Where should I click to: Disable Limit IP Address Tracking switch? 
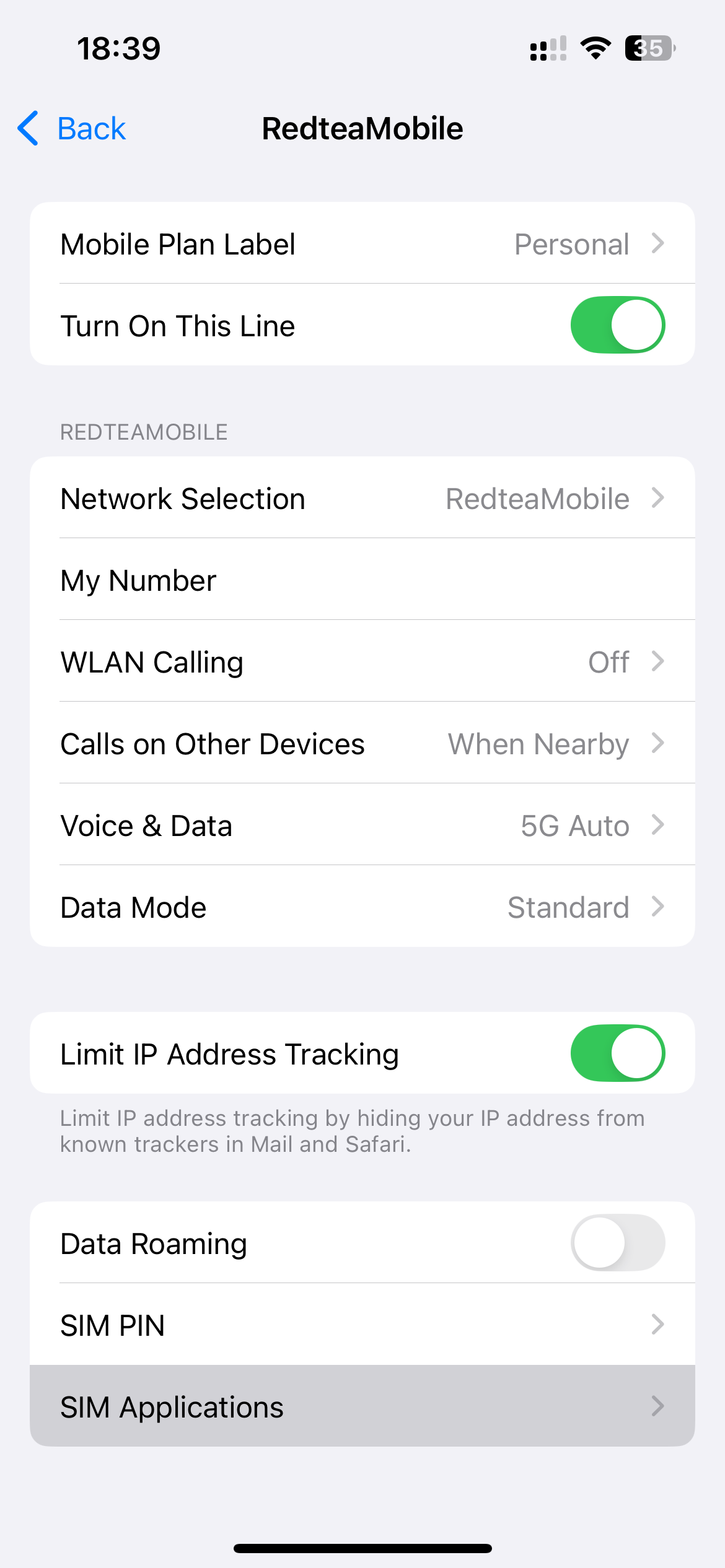(618, 1053)
